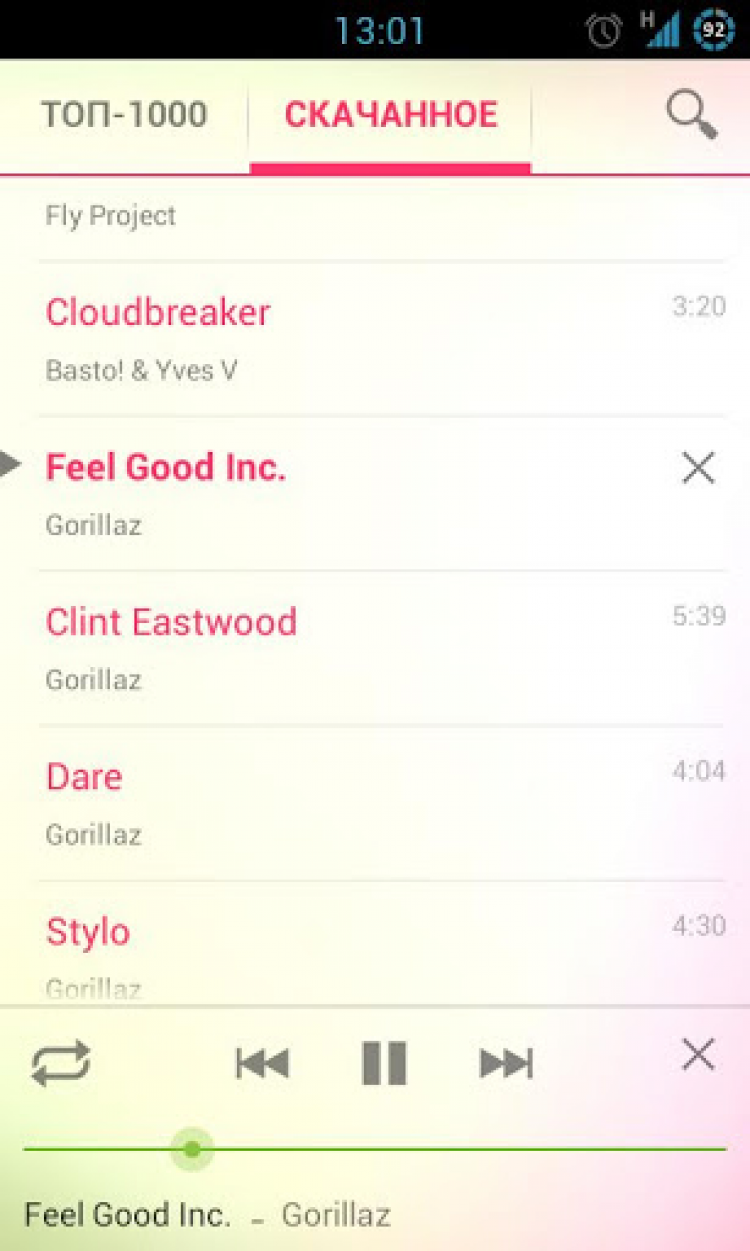Image resolution: width=750 pixels, height=1251 pixels.
Task: Play Cloudbreaker by Basto! & Yves V
Action: (x=300, y=338)
